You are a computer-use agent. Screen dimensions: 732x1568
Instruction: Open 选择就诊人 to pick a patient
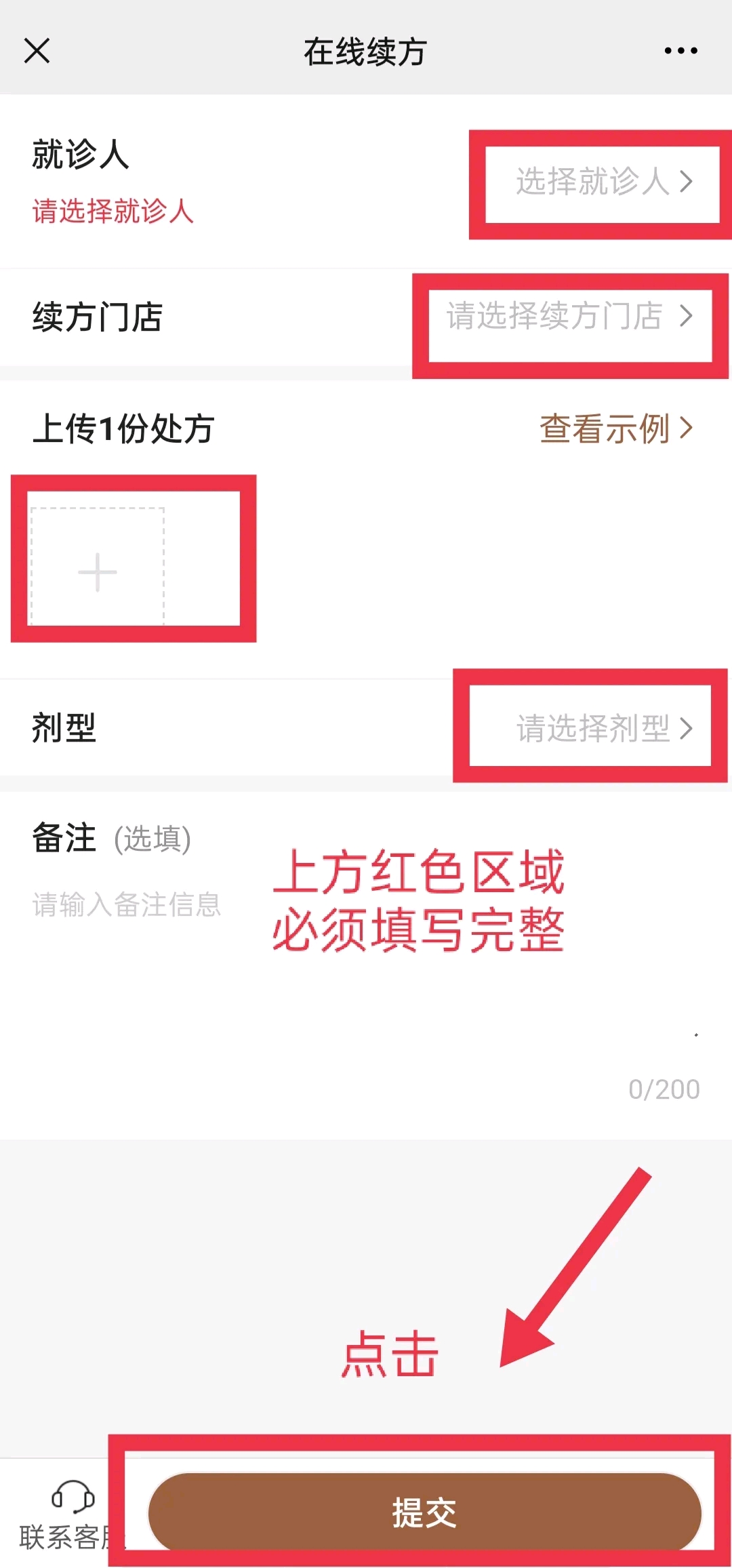[603, 182]
